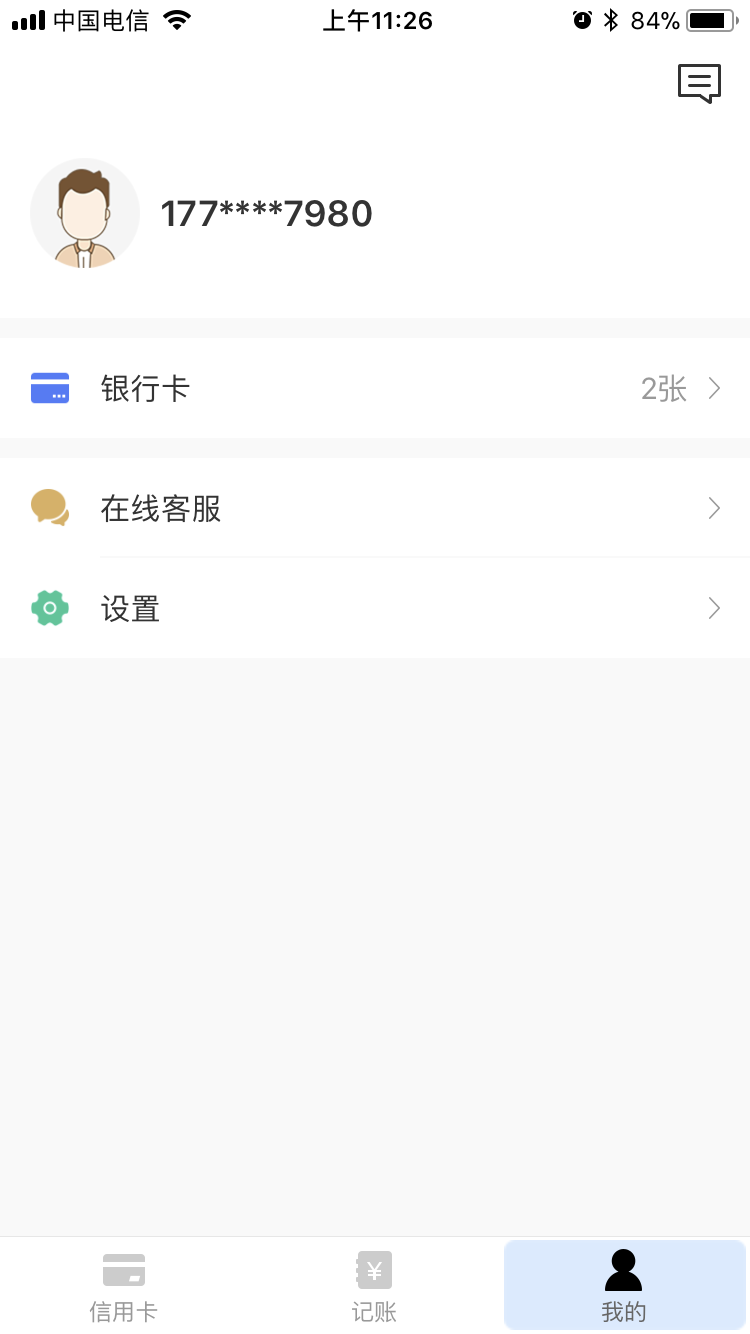Expand the 银行卡 row via its chevron

[714, 388]
